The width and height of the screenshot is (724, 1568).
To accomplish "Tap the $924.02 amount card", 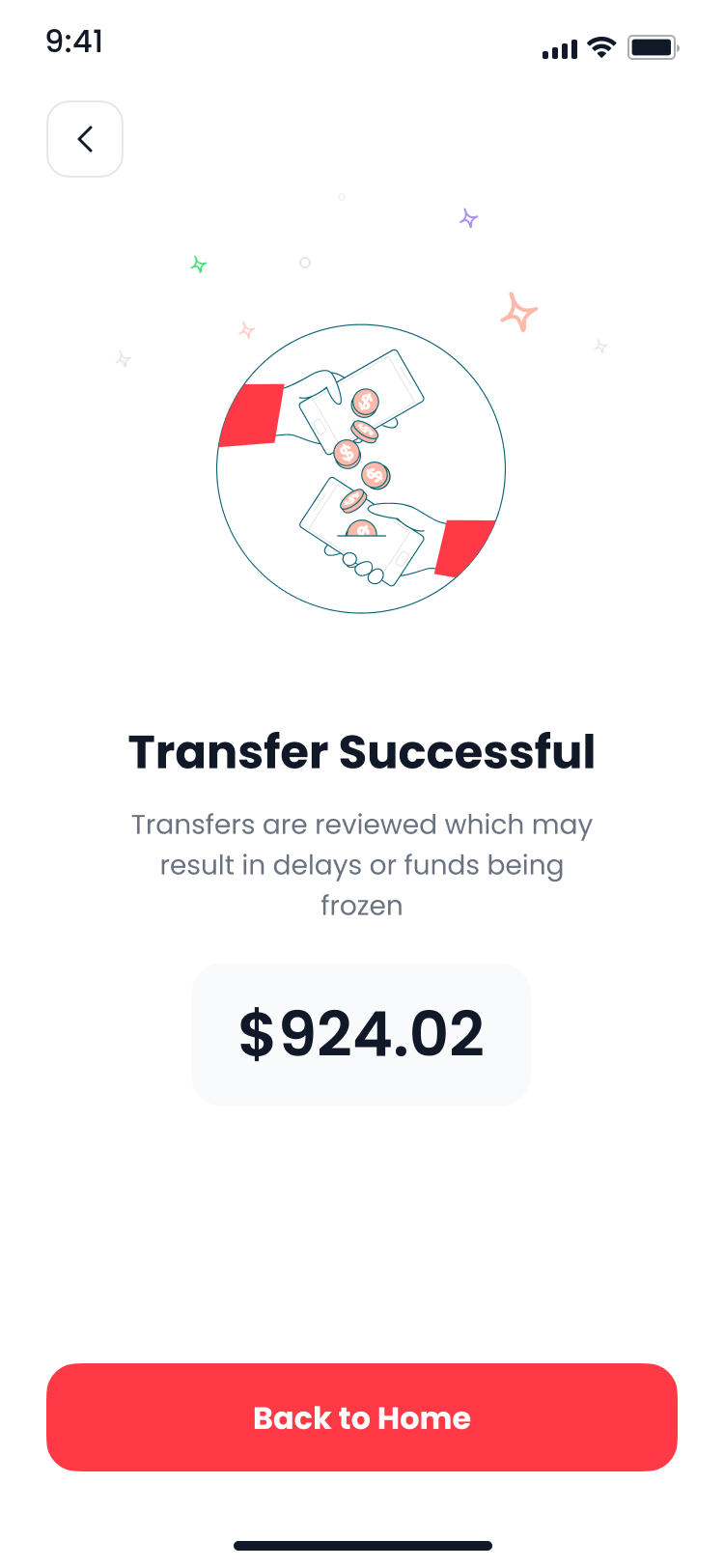I will pos(362,1034).
